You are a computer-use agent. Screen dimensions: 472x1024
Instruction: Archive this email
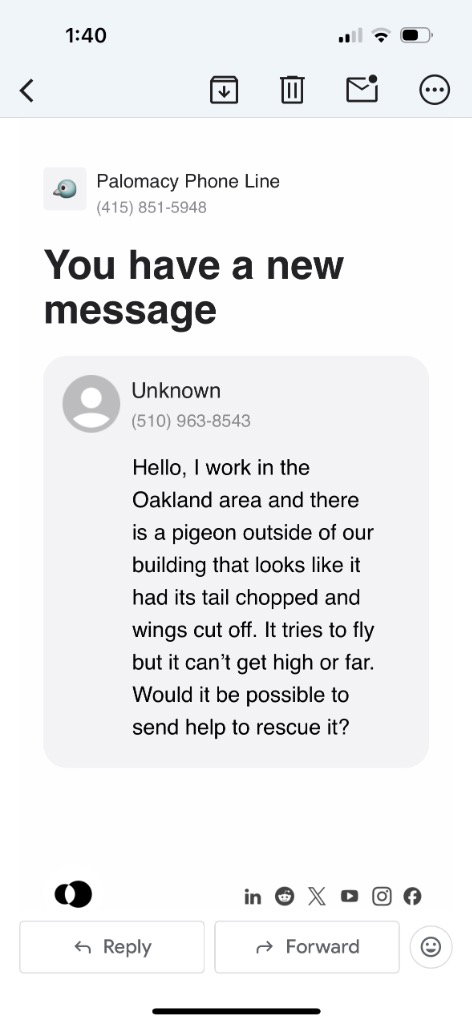tap(223, 90)
